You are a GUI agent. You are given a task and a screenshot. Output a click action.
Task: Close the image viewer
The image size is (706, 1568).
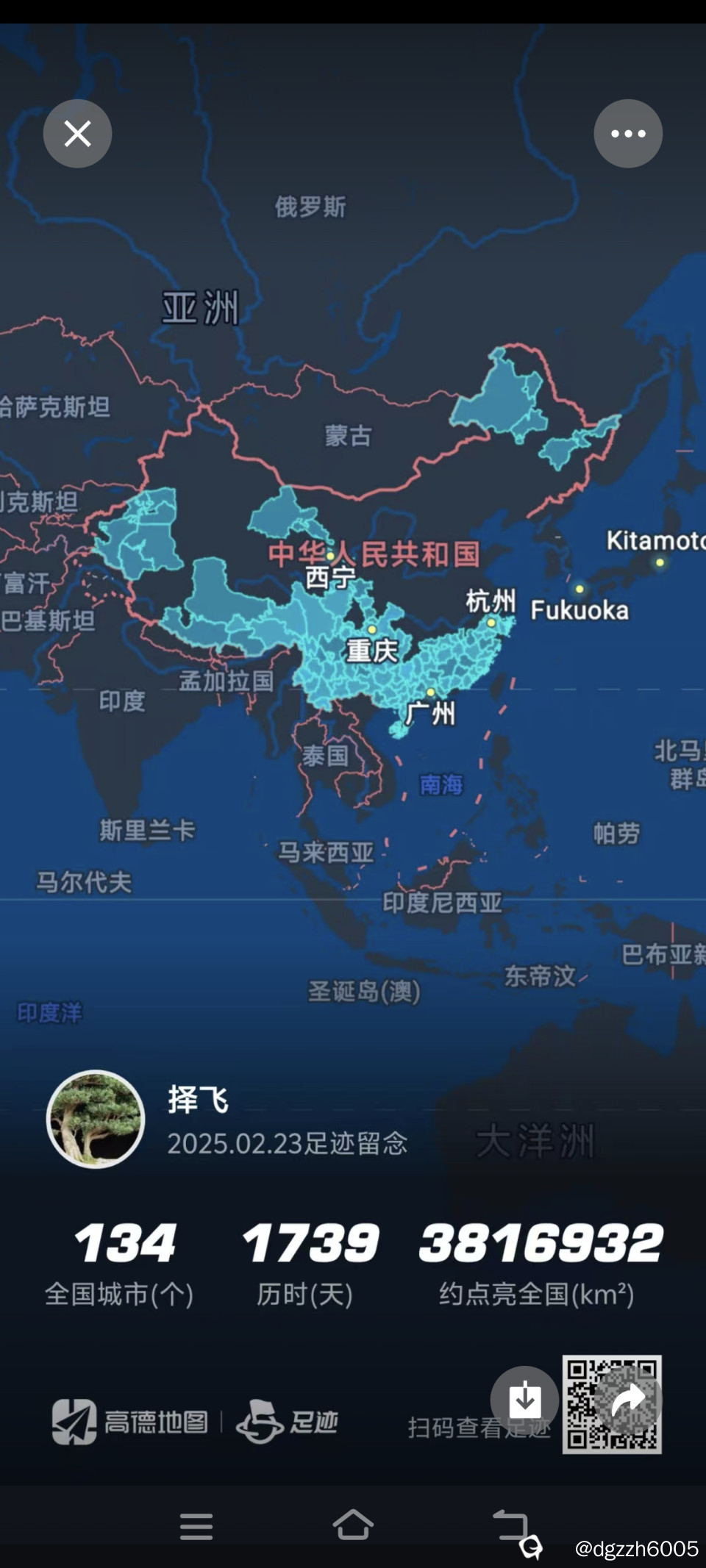click(77, 134)
